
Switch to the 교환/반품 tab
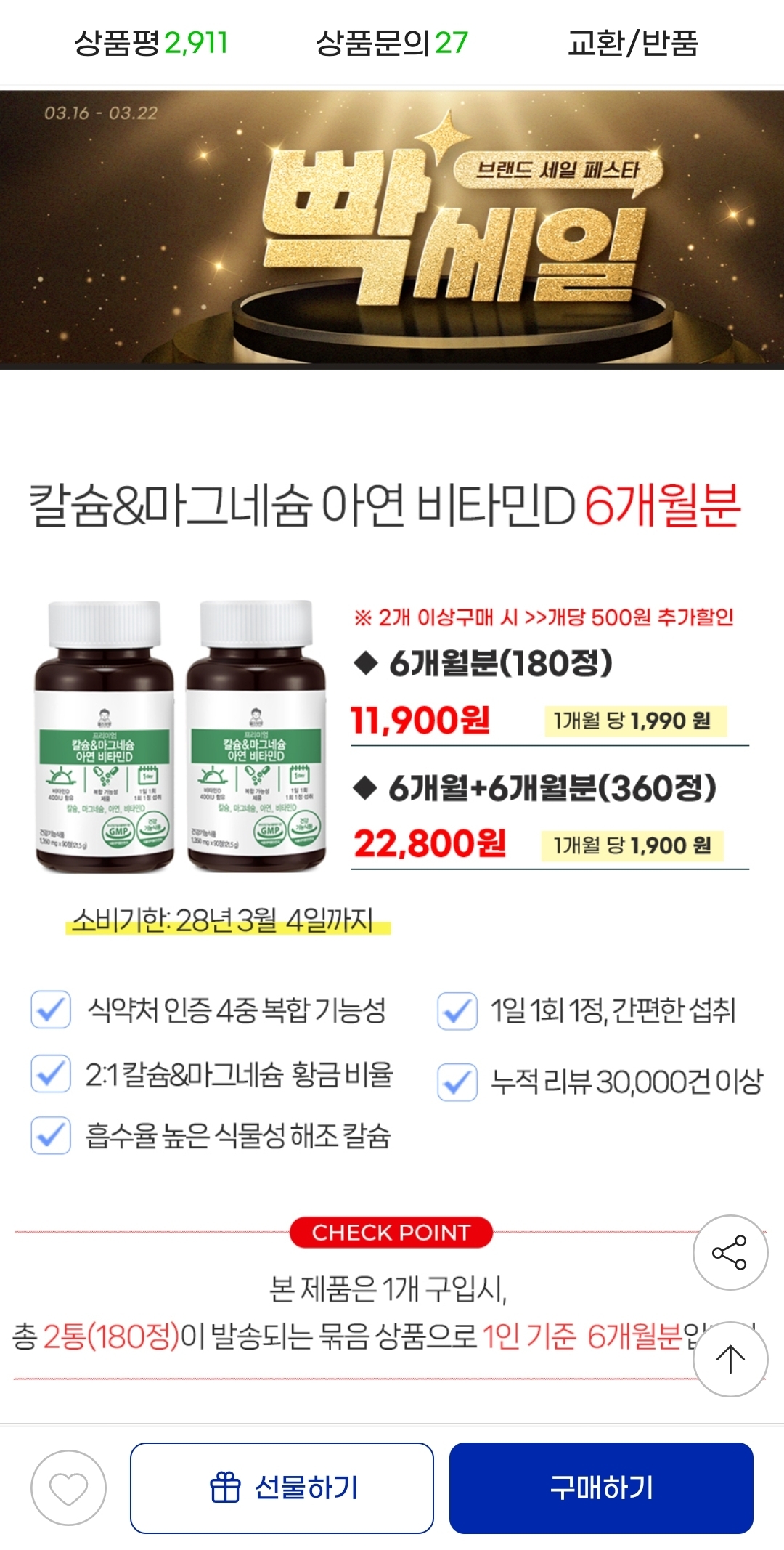632,43
